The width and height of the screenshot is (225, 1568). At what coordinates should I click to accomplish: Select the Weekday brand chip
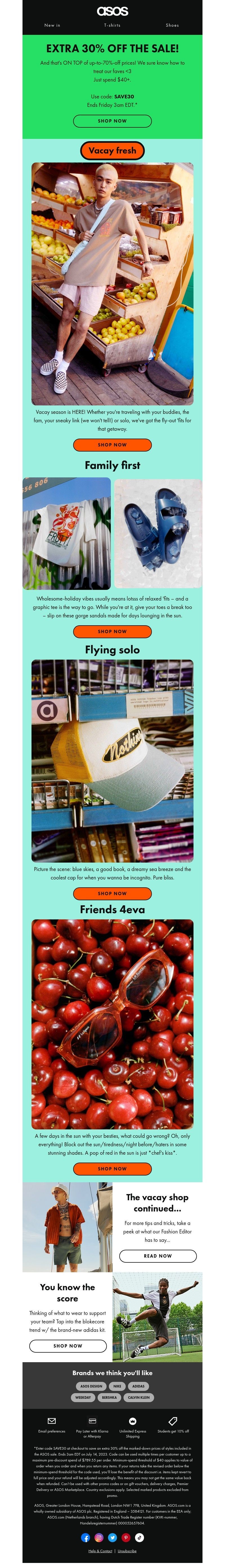(x=83, y=1398)
